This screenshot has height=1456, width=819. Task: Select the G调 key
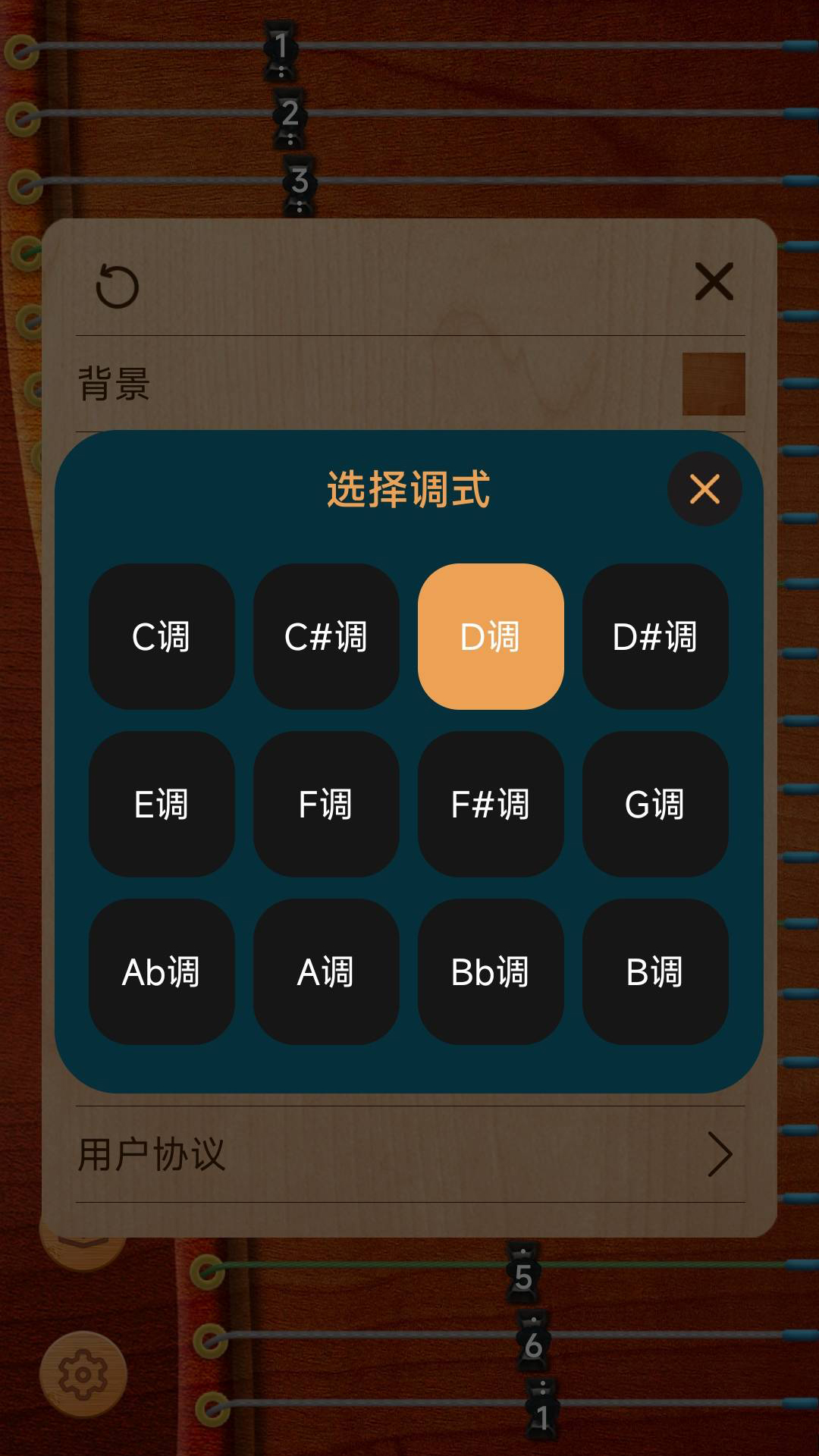(x=654, y=805)
